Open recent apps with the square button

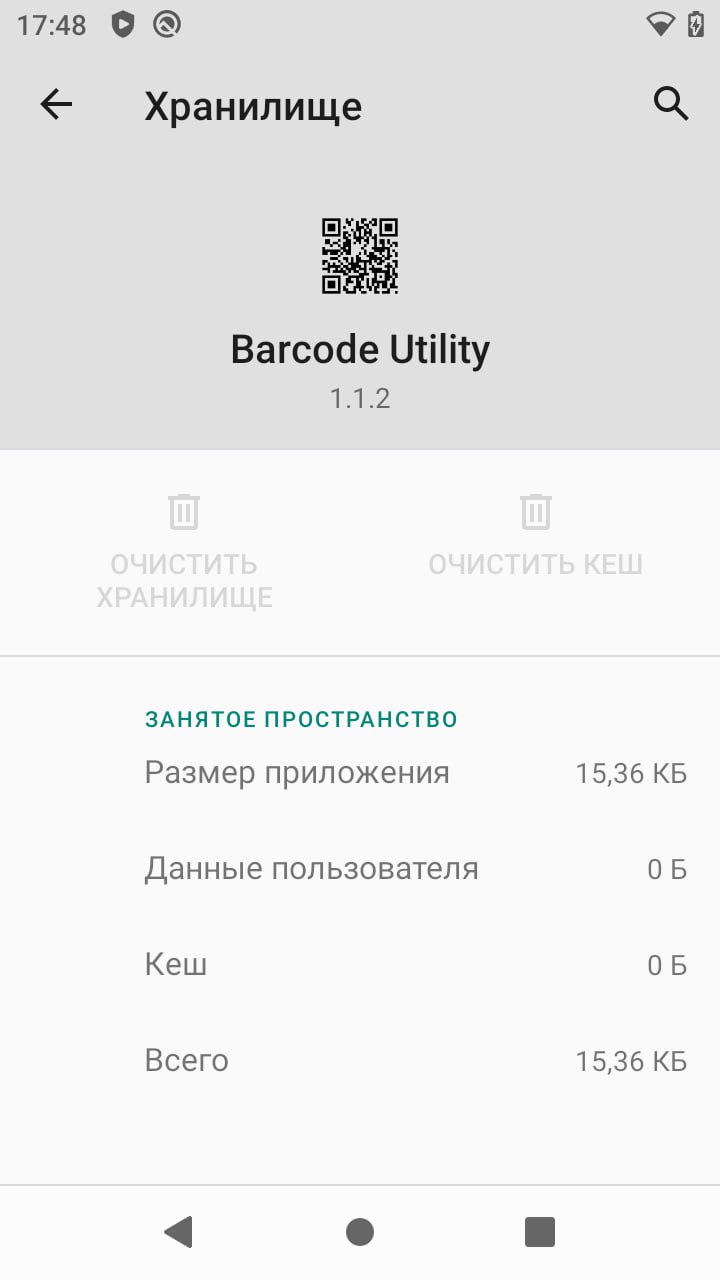coord(540,1232)
